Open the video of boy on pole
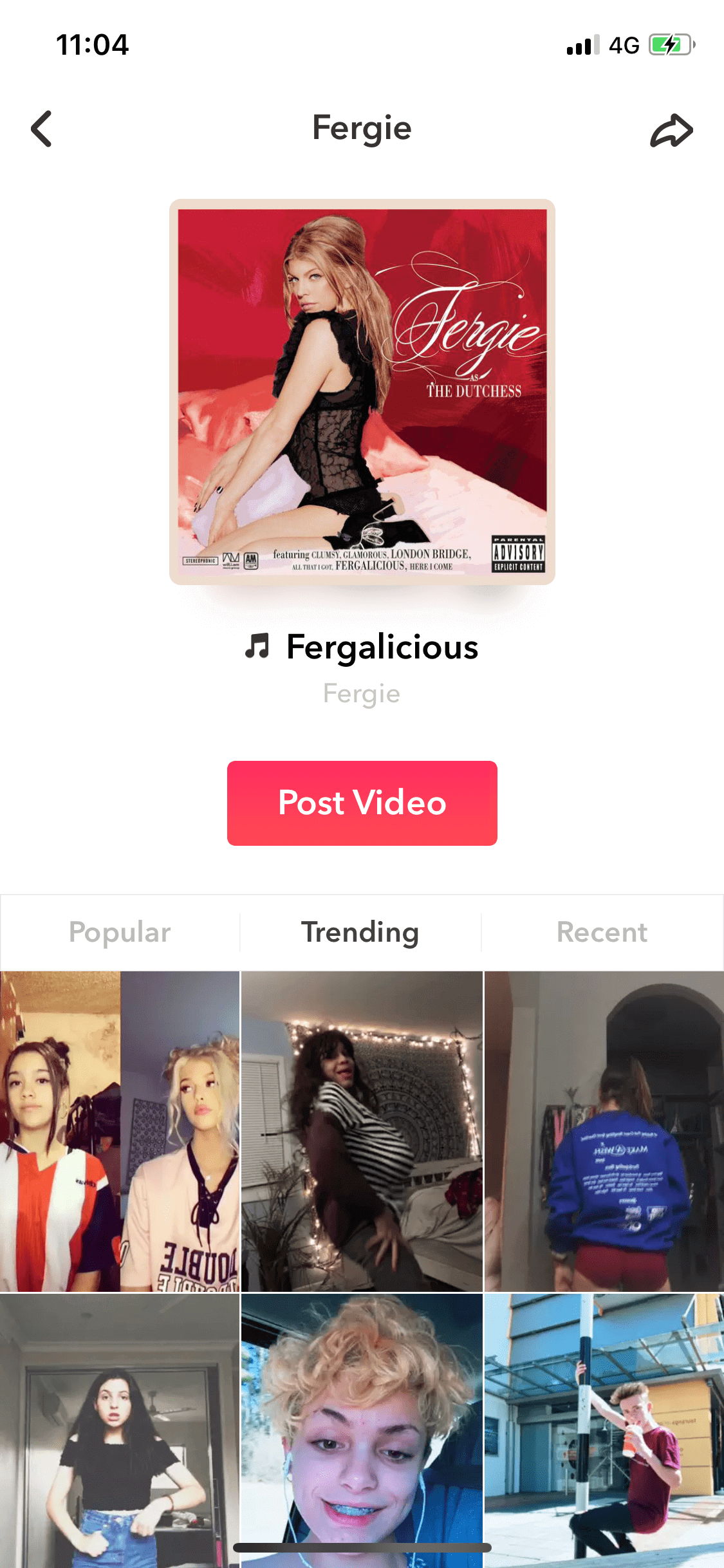 (604, 1431)
